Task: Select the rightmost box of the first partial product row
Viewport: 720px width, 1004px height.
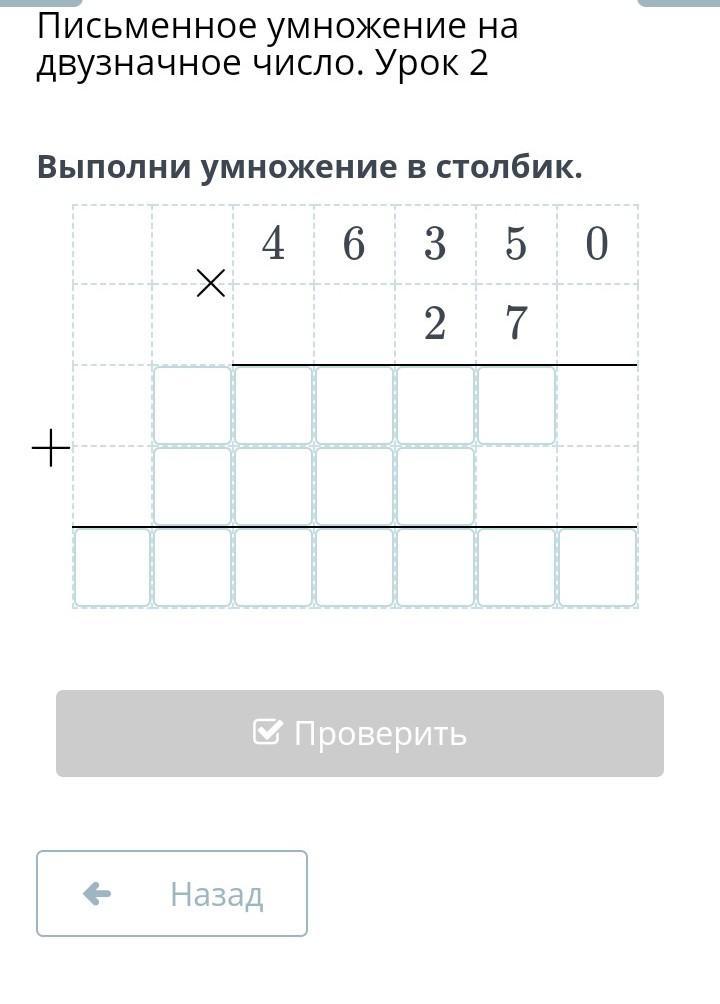Action: click(516, 405)
